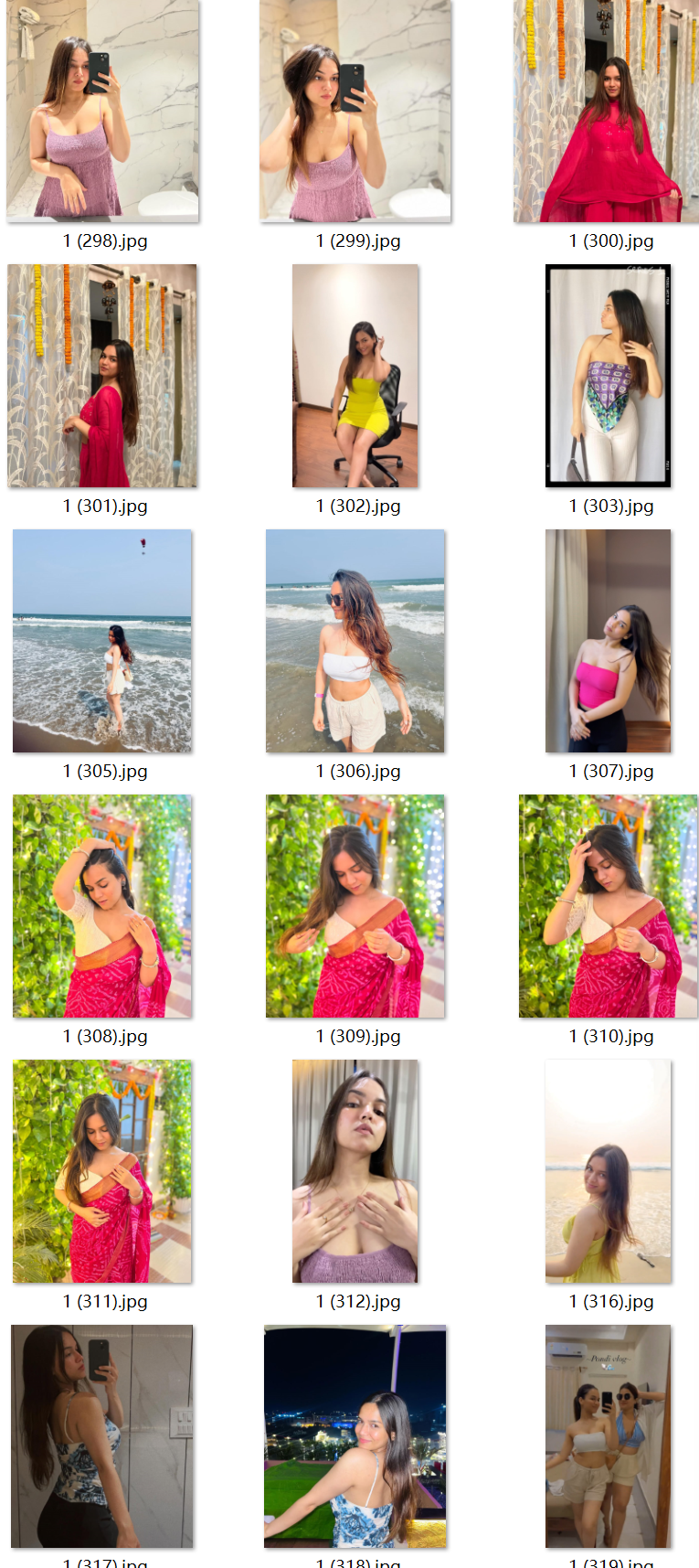The image size is (699, 1568).
Task: Tap the image 1 (303).jpg
Action: (x=609, y=376)
